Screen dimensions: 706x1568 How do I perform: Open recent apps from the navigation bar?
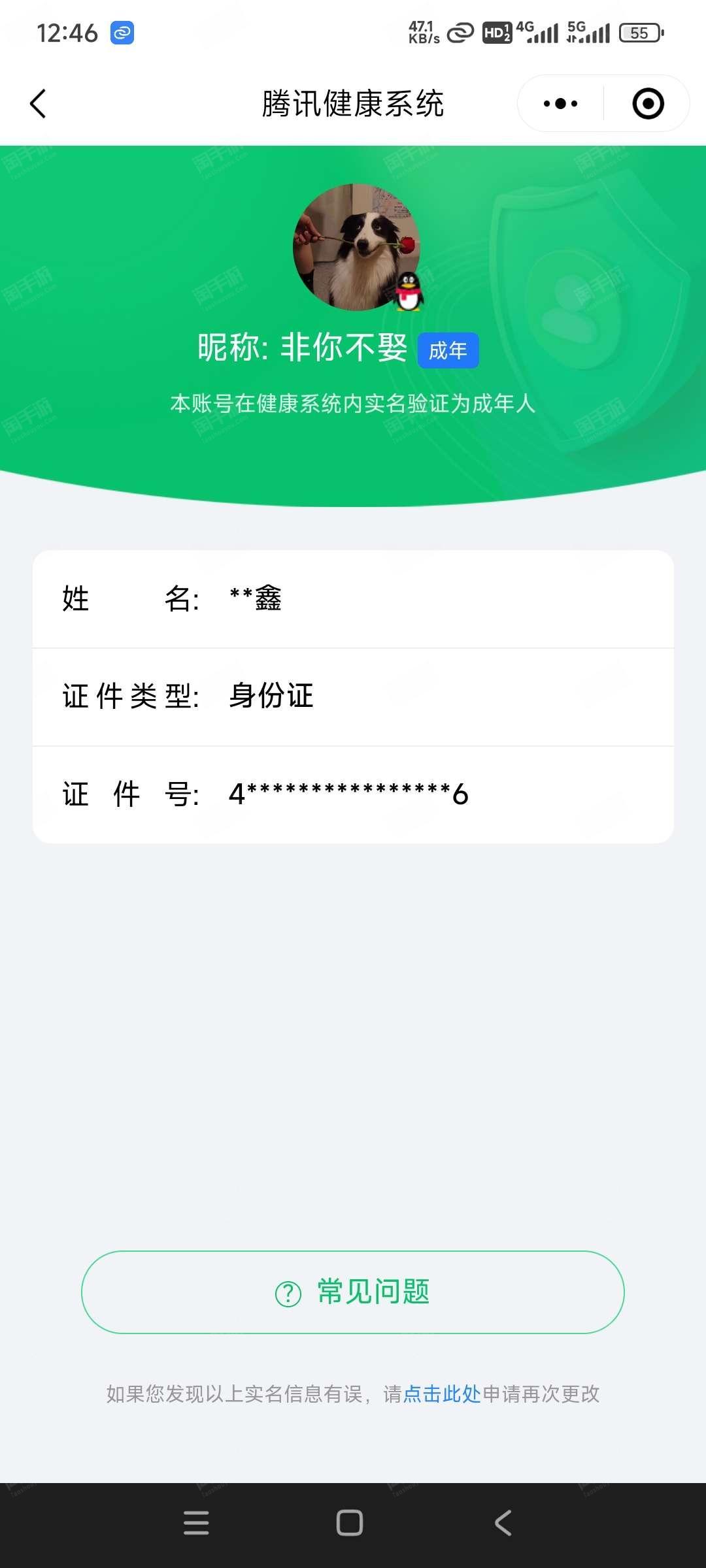point(196,1523)
